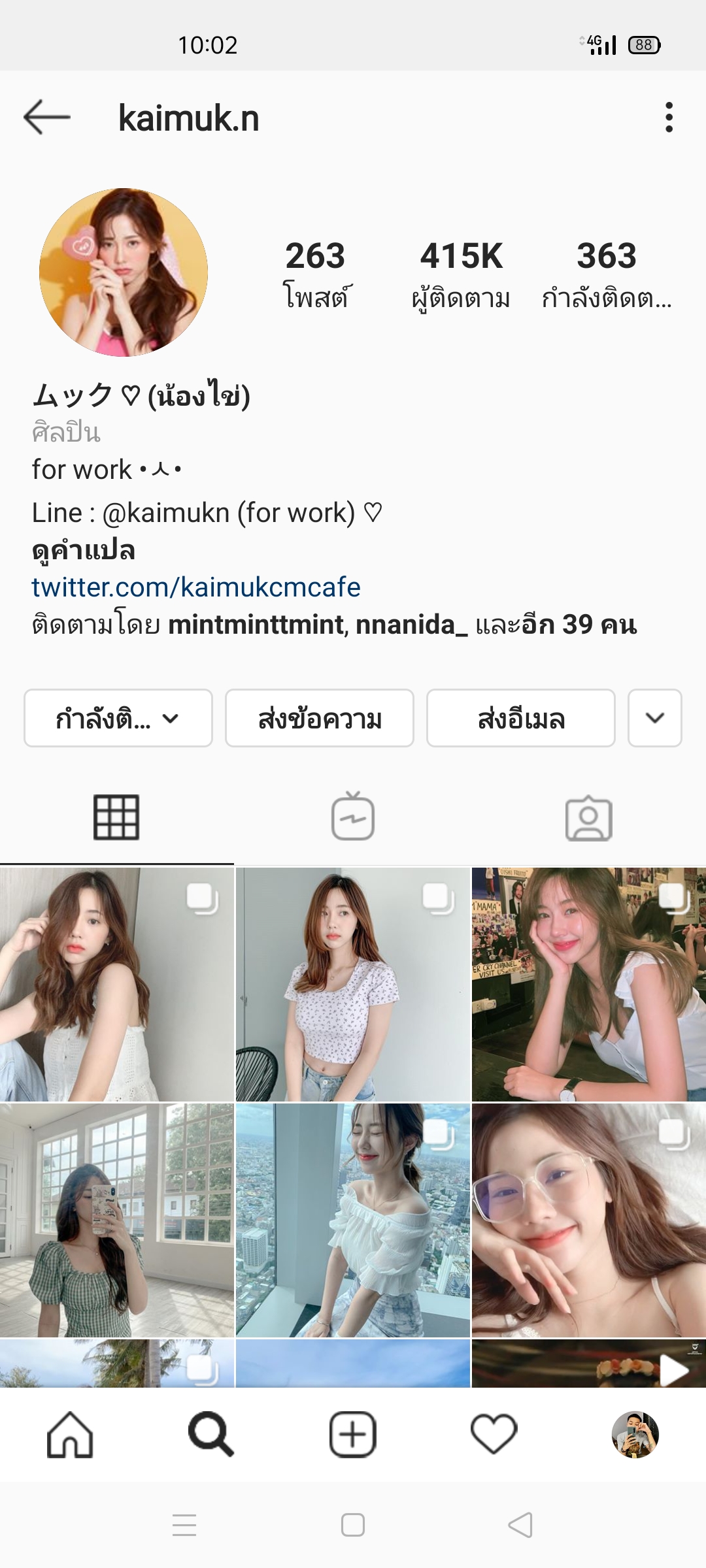The width and height of the screenshot is (706, 1568).
Task: Open the mirror selfie post in green gingham
Action: tap(116, 1220)
